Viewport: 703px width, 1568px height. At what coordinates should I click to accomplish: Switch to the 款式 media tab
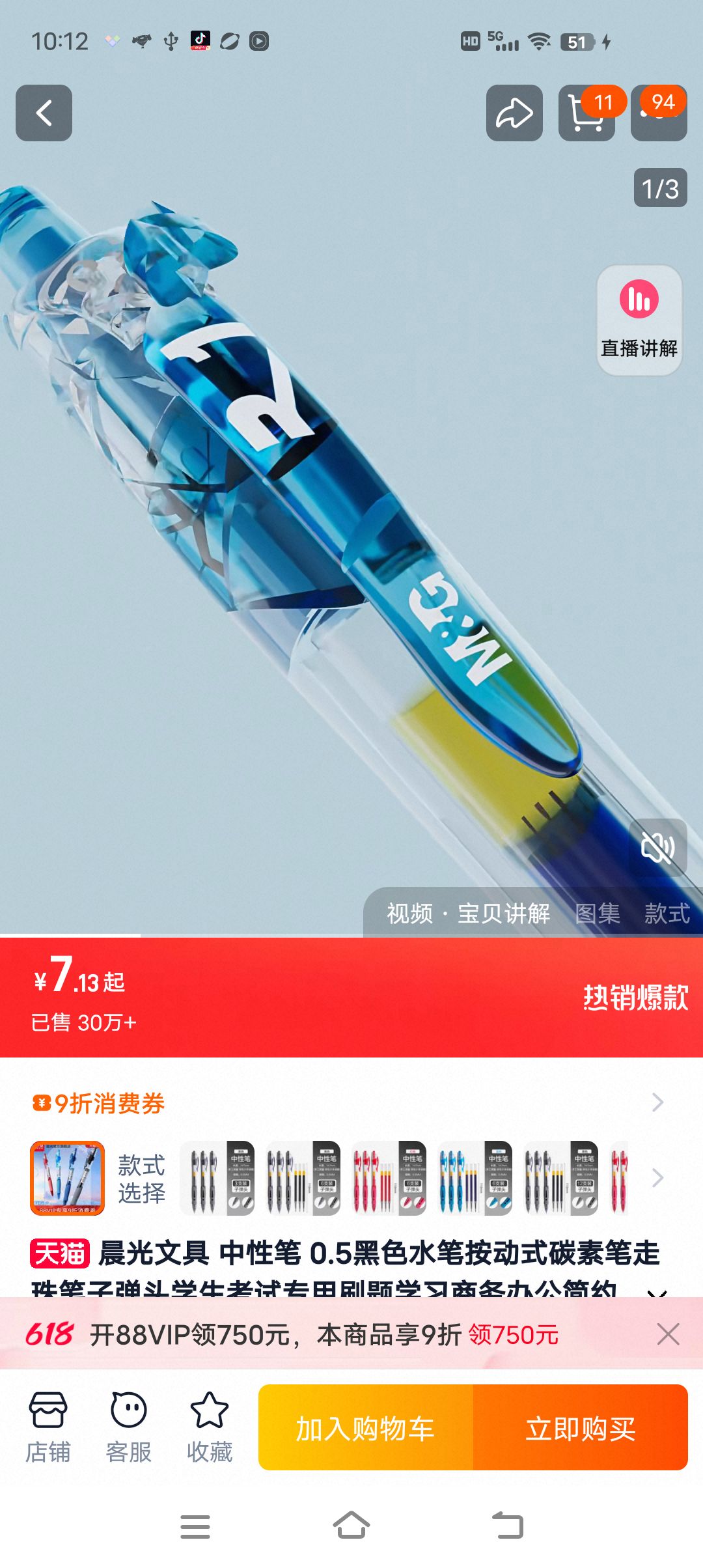(667, 914)
